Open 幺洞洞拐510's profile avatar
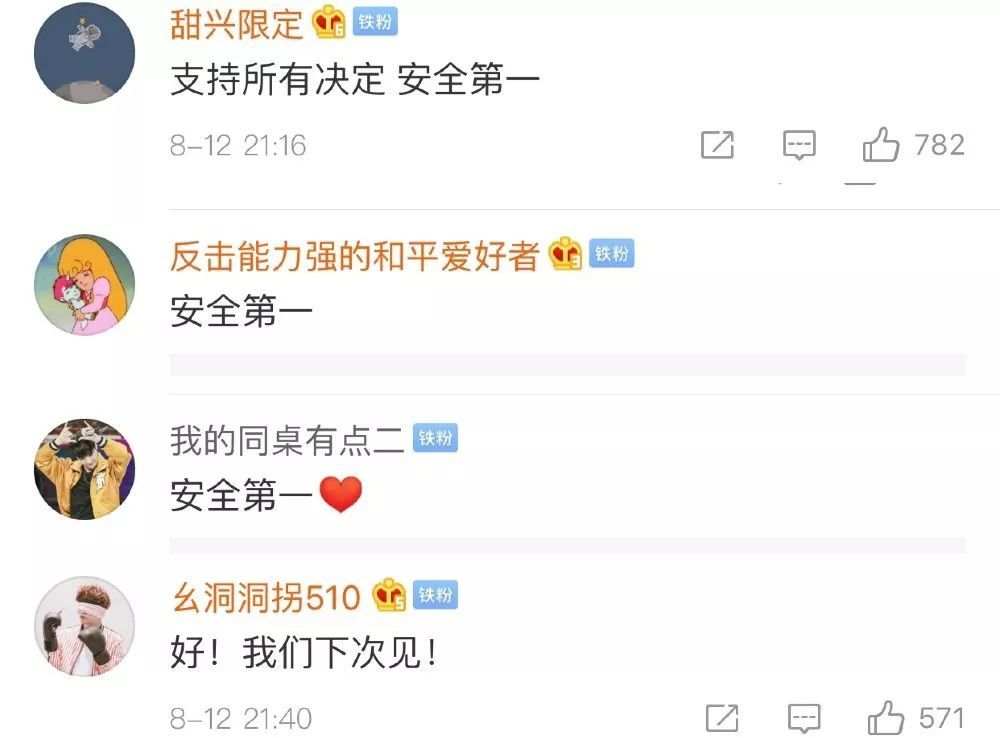1000x738 pixels. pyautogui.click(x=84, y=626)
